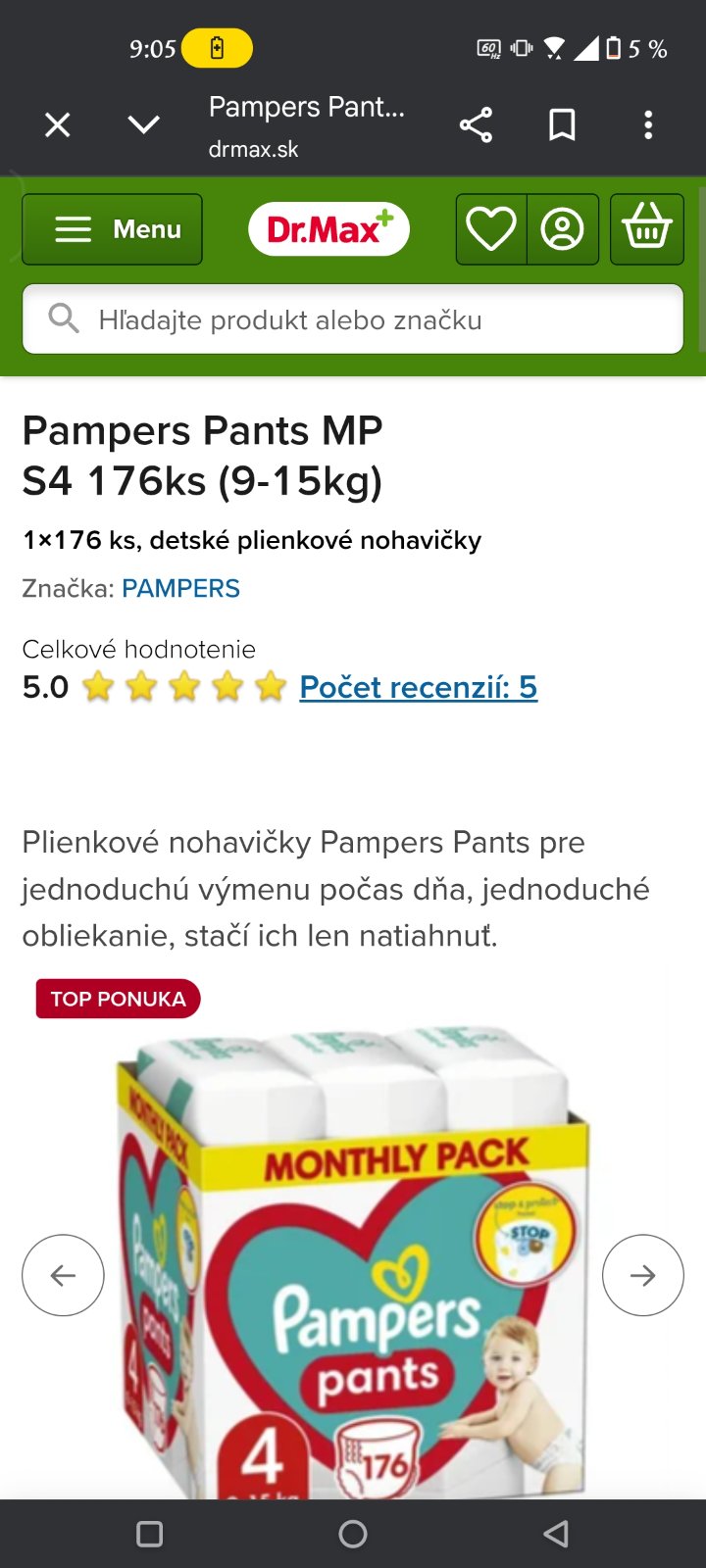706x1568 pixels.
Task: Tap the product search field
Action: coord(353,319)
